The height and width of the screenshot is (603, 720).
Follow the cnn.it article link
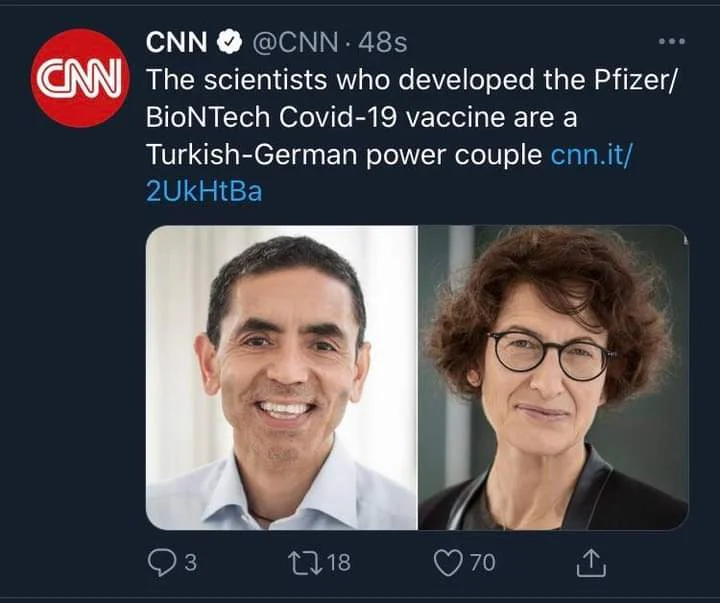(x=592, y=156)
